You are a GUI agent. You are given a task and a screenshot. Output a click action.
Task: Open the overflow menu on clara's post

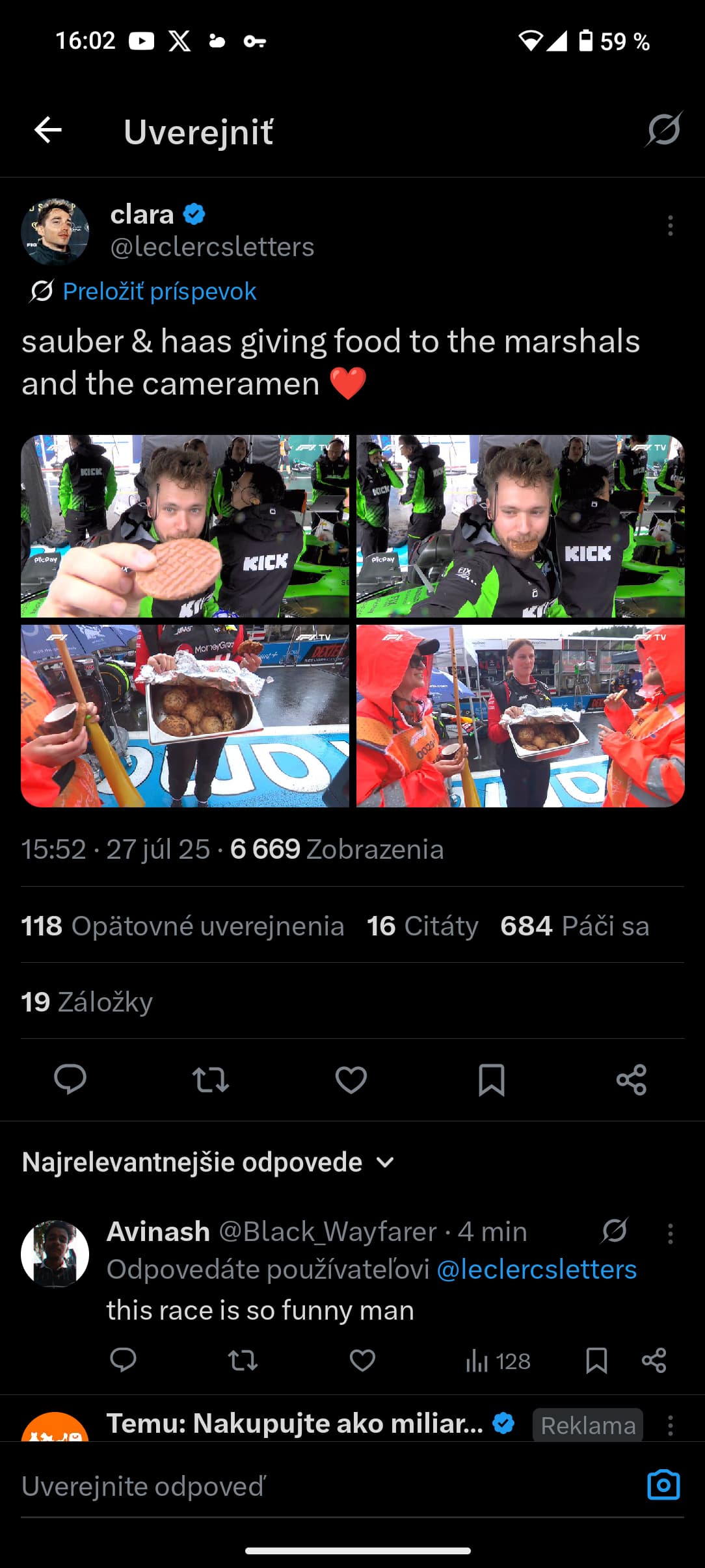pyautogui.click(x=670, y=226)
